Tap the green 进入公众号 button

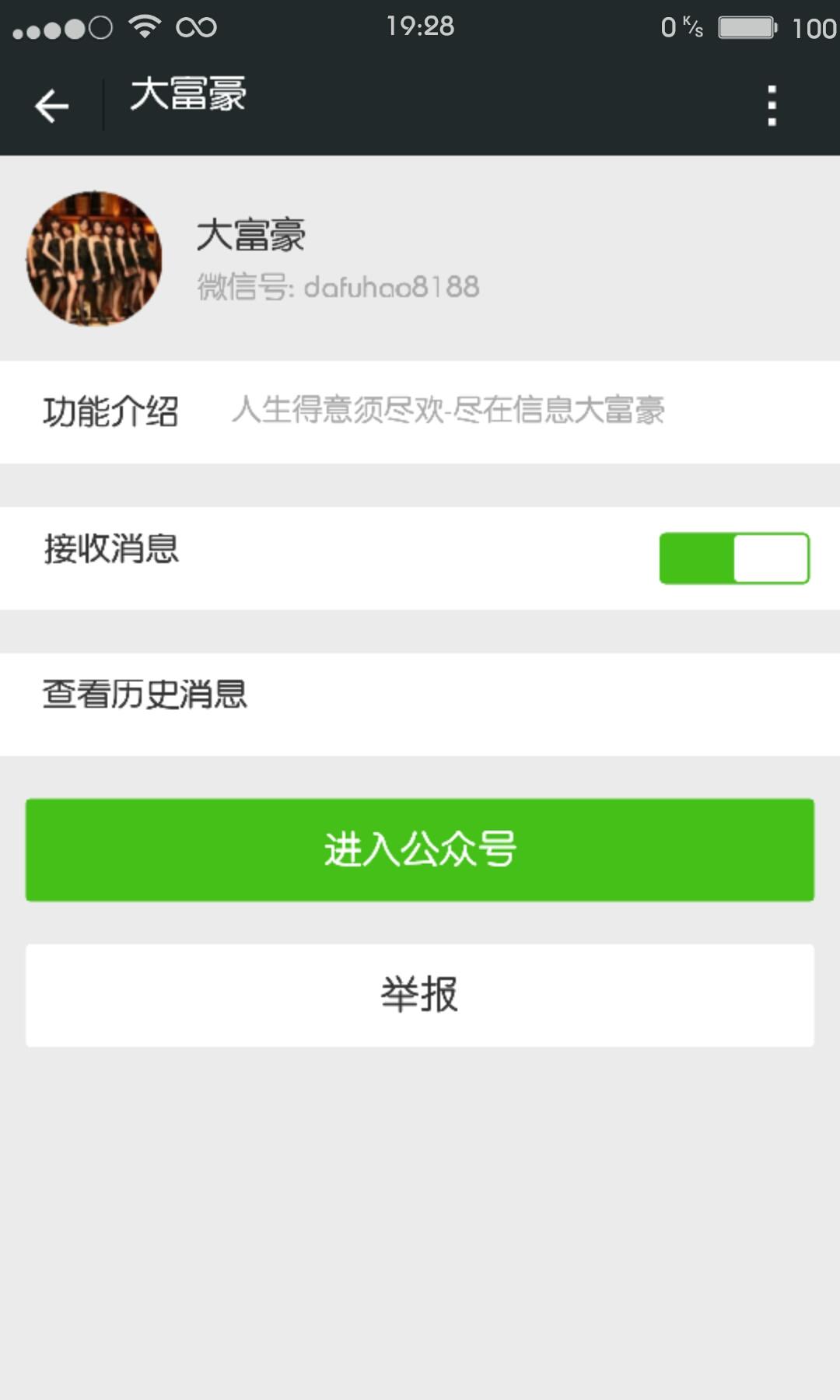pyautogui.click(x=420, y=849)
